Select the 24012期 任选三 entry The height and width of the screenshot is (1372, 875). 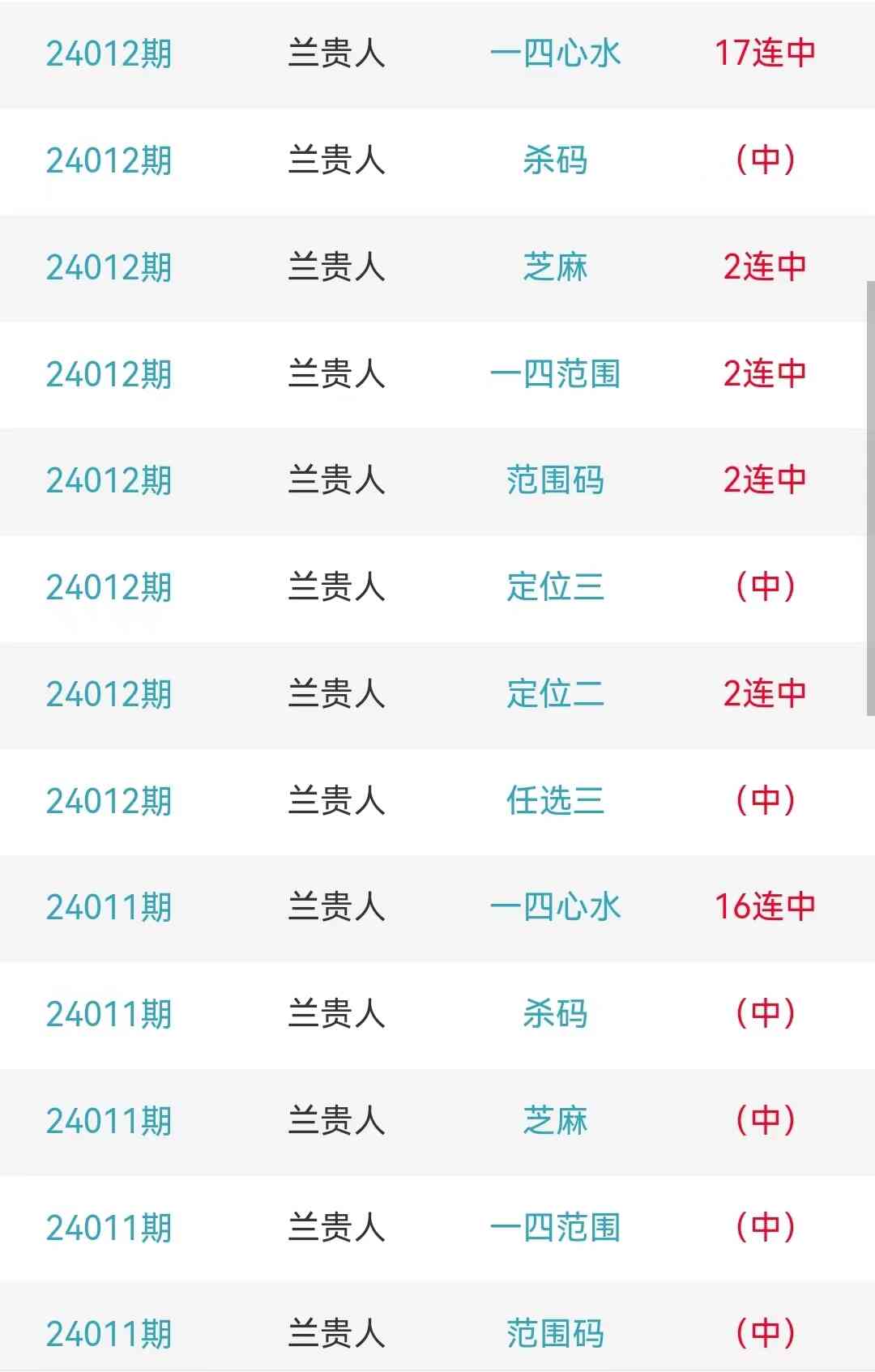click(555, 801)
